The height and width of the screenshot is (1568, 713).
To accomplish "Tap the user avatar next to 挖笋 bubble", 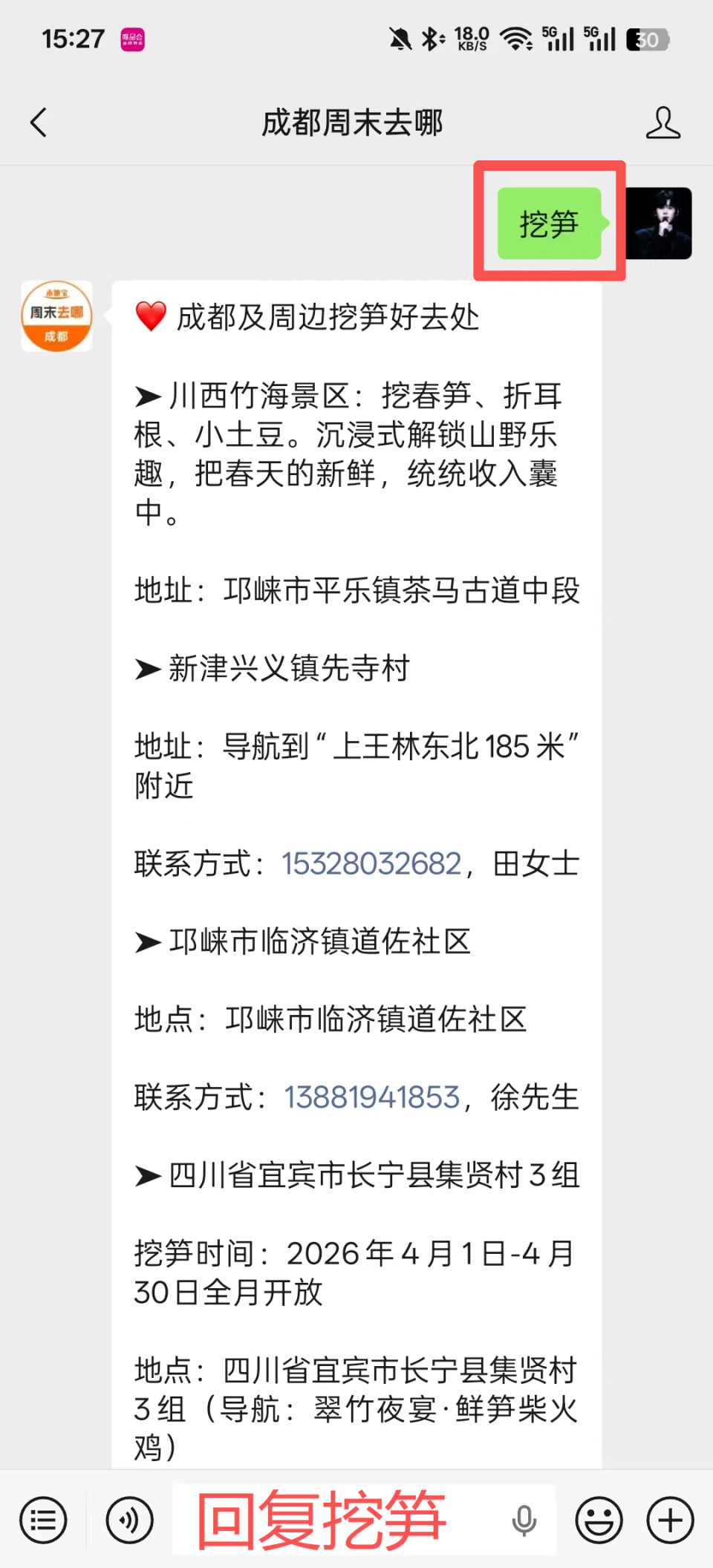I will click(x=660, y=223).
